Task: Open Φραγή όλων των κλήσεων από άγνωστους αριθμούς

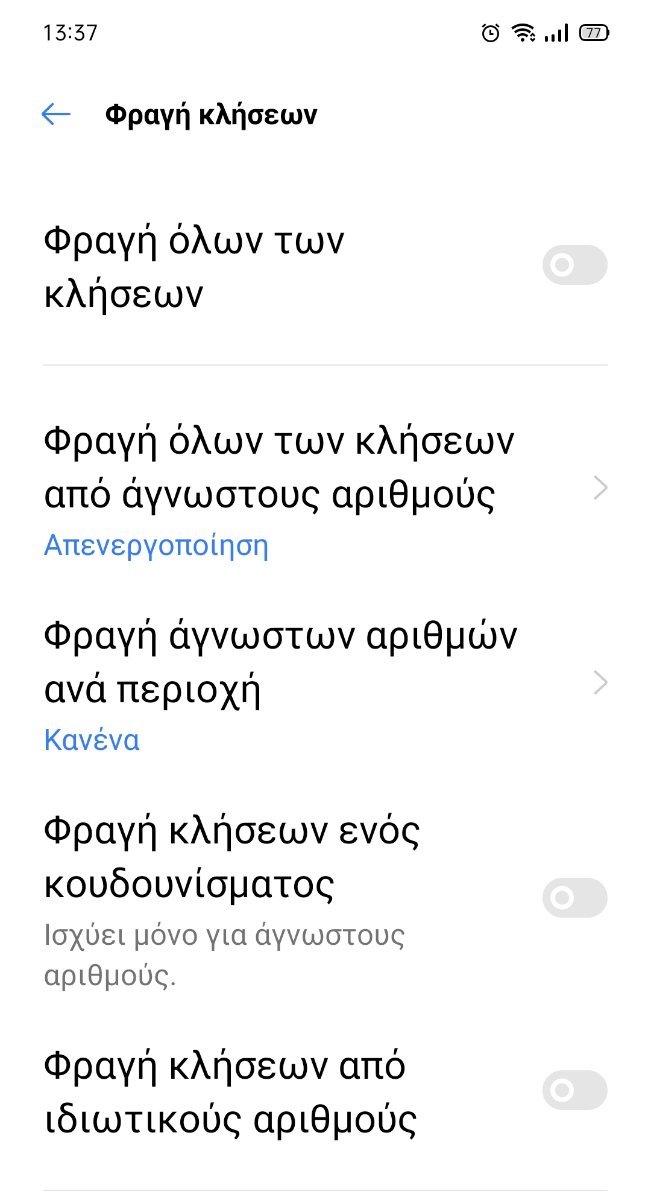Action: point(325,490)
